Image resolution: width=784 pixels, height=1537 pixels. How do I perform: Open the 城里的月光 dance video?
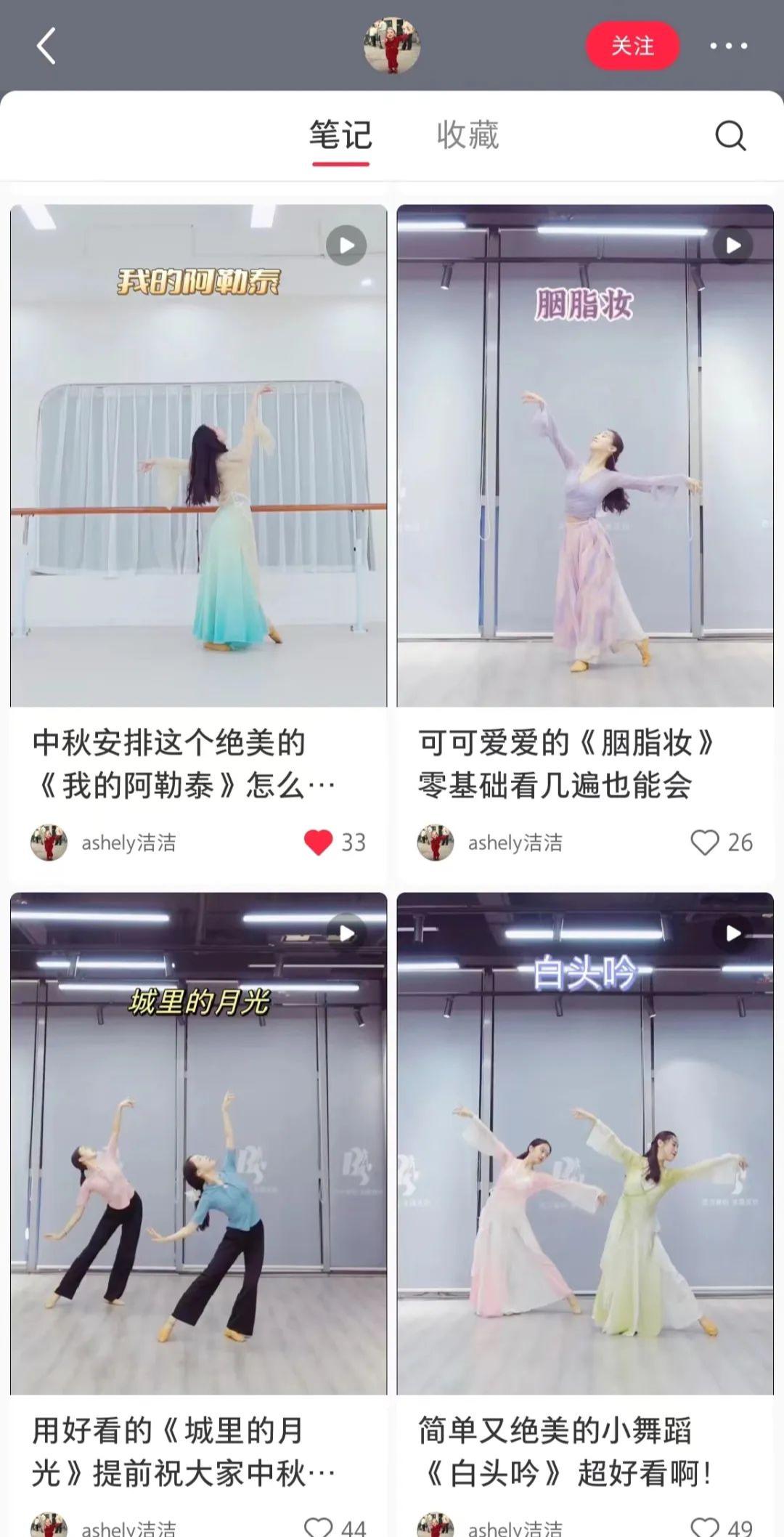pyautogui.click(x=198, y=1143)
